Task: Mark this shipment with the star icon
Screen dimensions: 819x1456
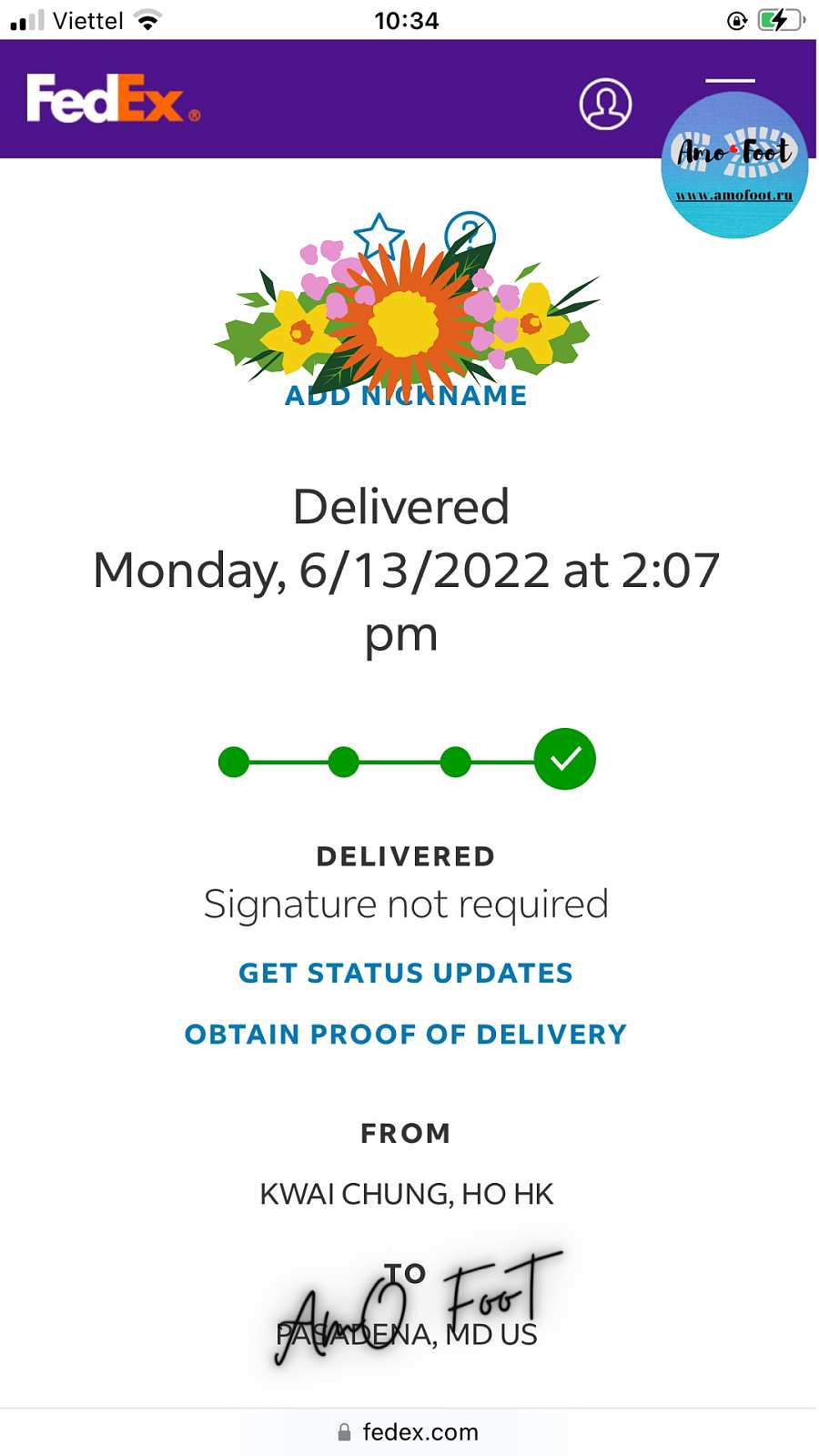Action: 379,235
